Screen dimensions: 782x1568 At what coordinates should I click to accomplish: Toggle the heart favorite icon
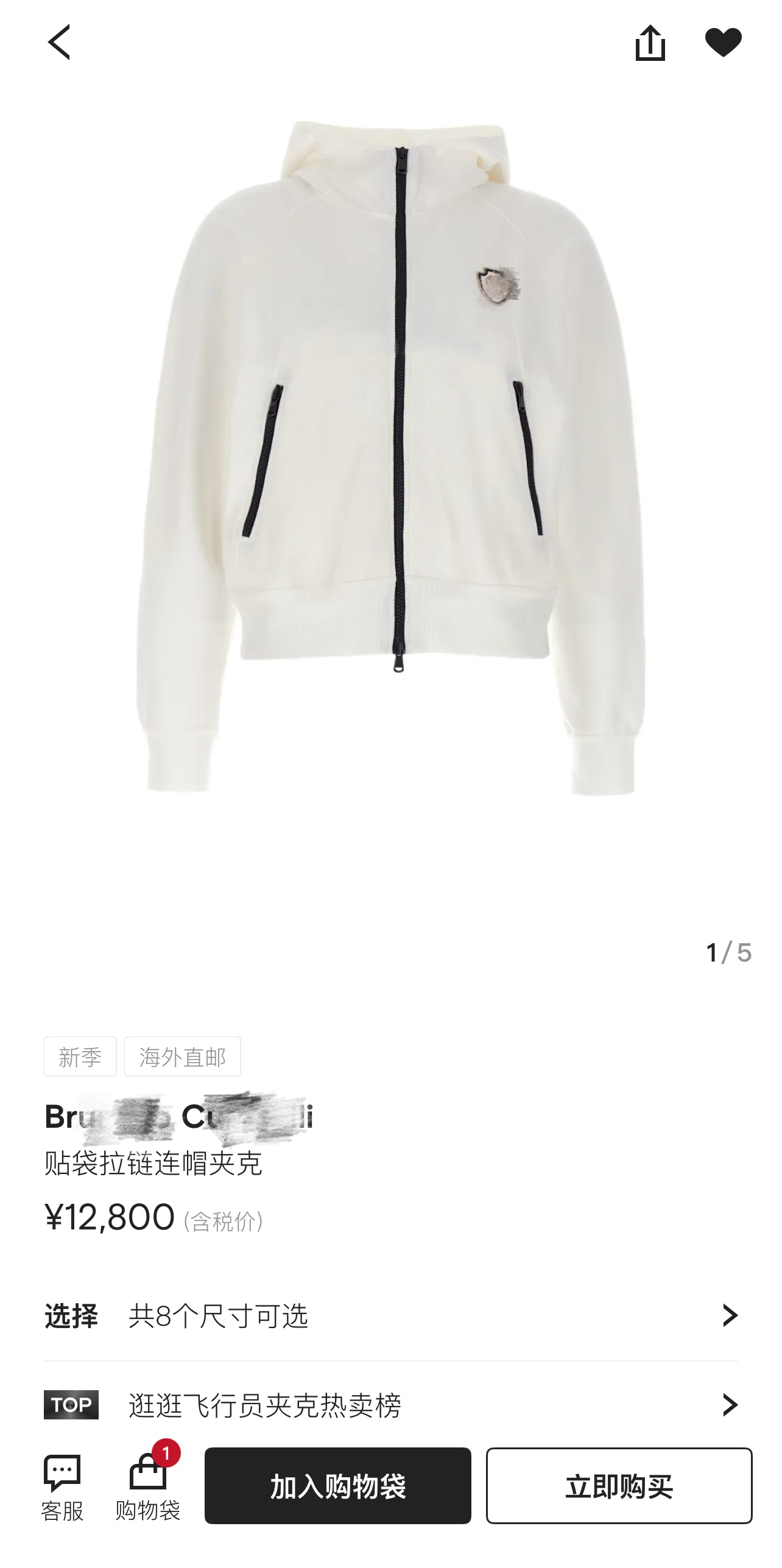723,43
